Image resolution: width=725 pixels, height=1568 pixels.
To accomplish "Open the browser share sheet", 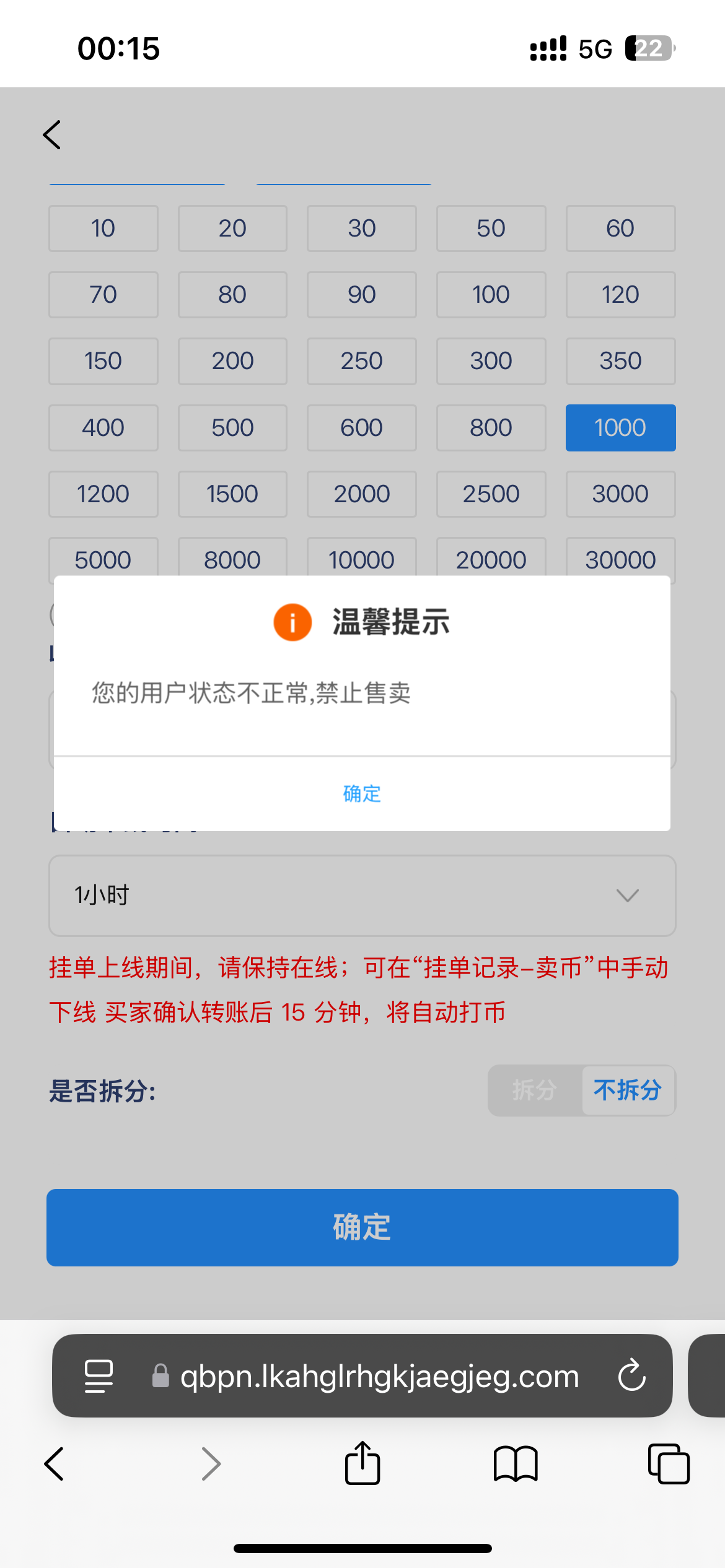I will pos(362,1464).
